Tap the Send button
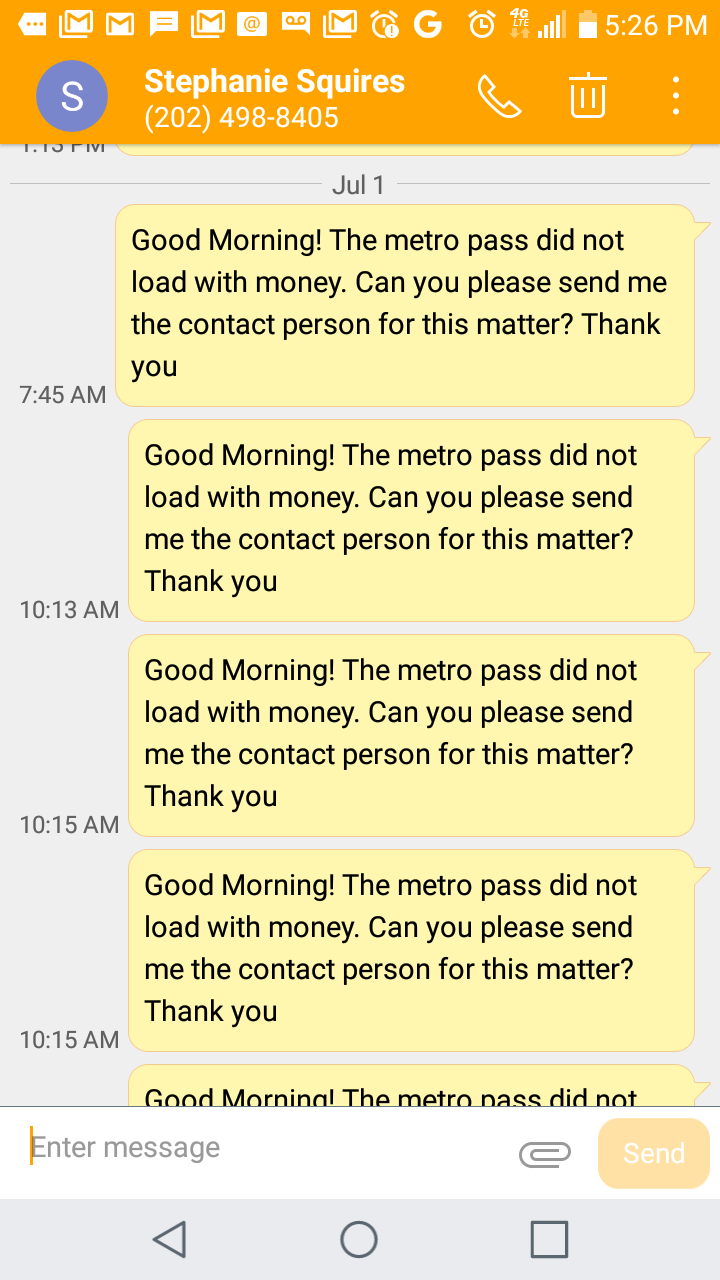This screenshot has width=720, height=1280. tap(654, 1153)
